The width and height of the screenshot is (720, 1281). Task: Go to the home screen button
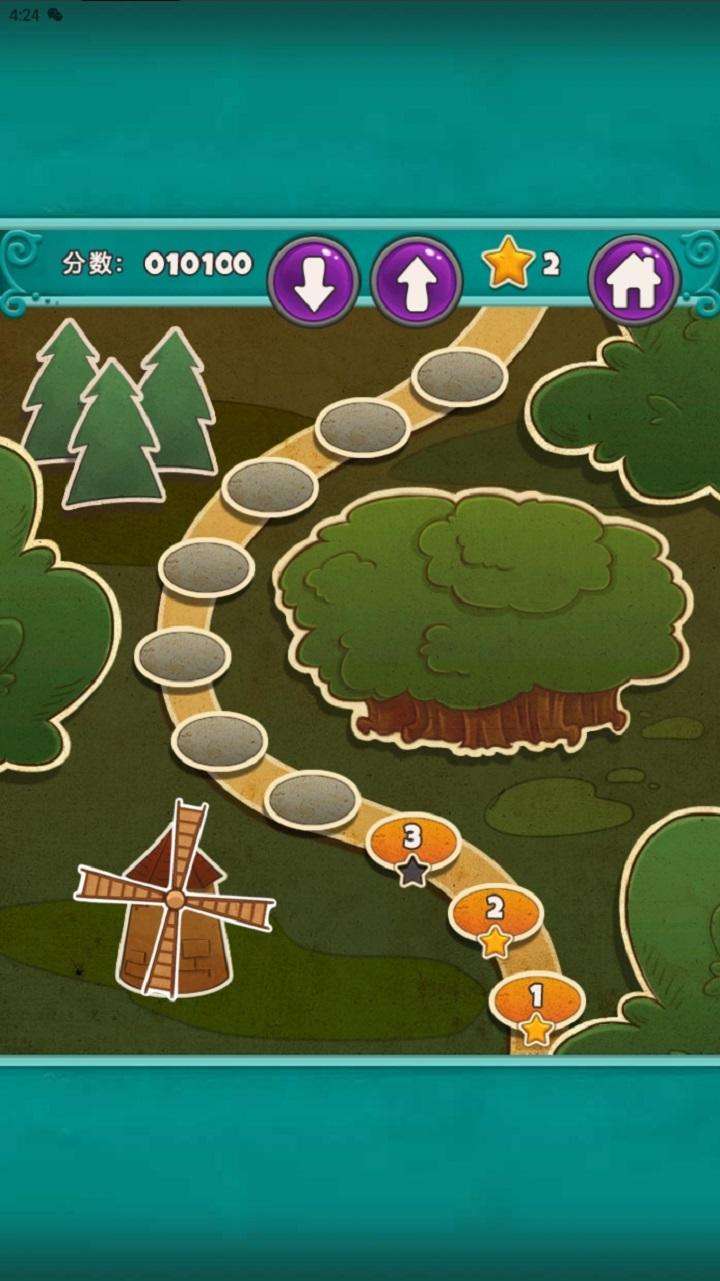[633, 280]
